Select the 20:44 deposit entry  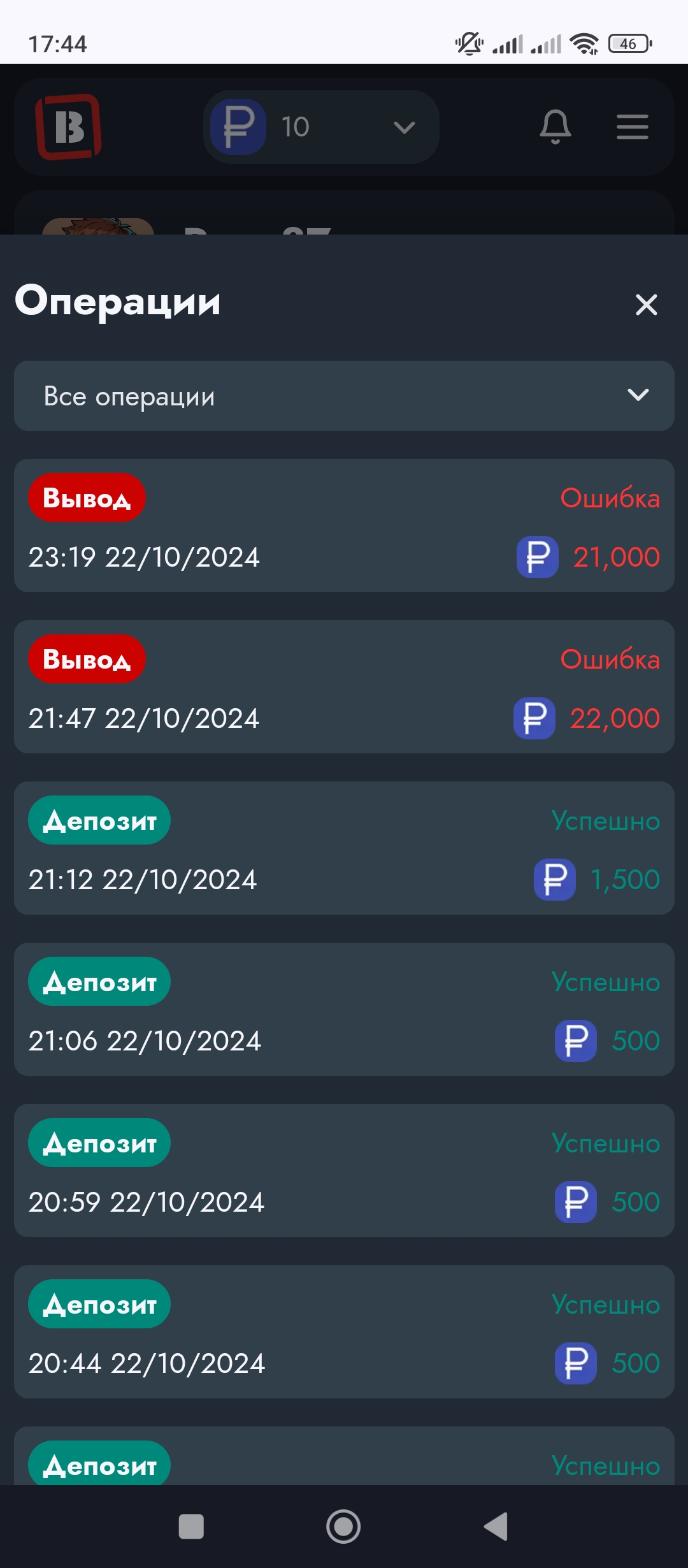click(344, 1332)
